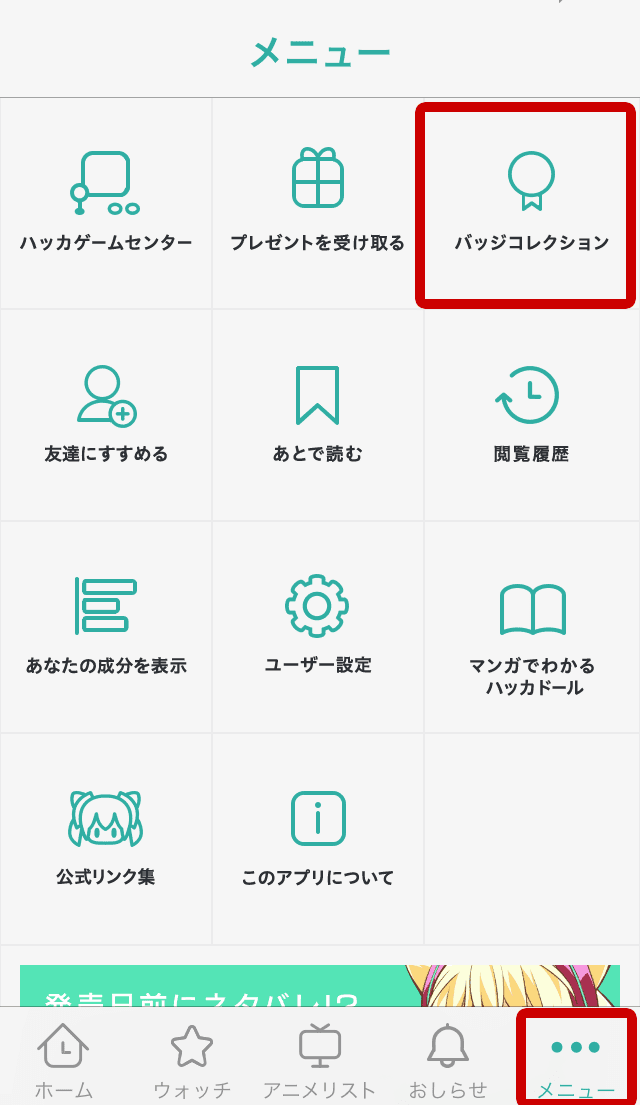Screen dimensions: 640x1105
Task: Switch to the ウォッチ tab
Action: pyautogui.click(x=192, y=1060)
